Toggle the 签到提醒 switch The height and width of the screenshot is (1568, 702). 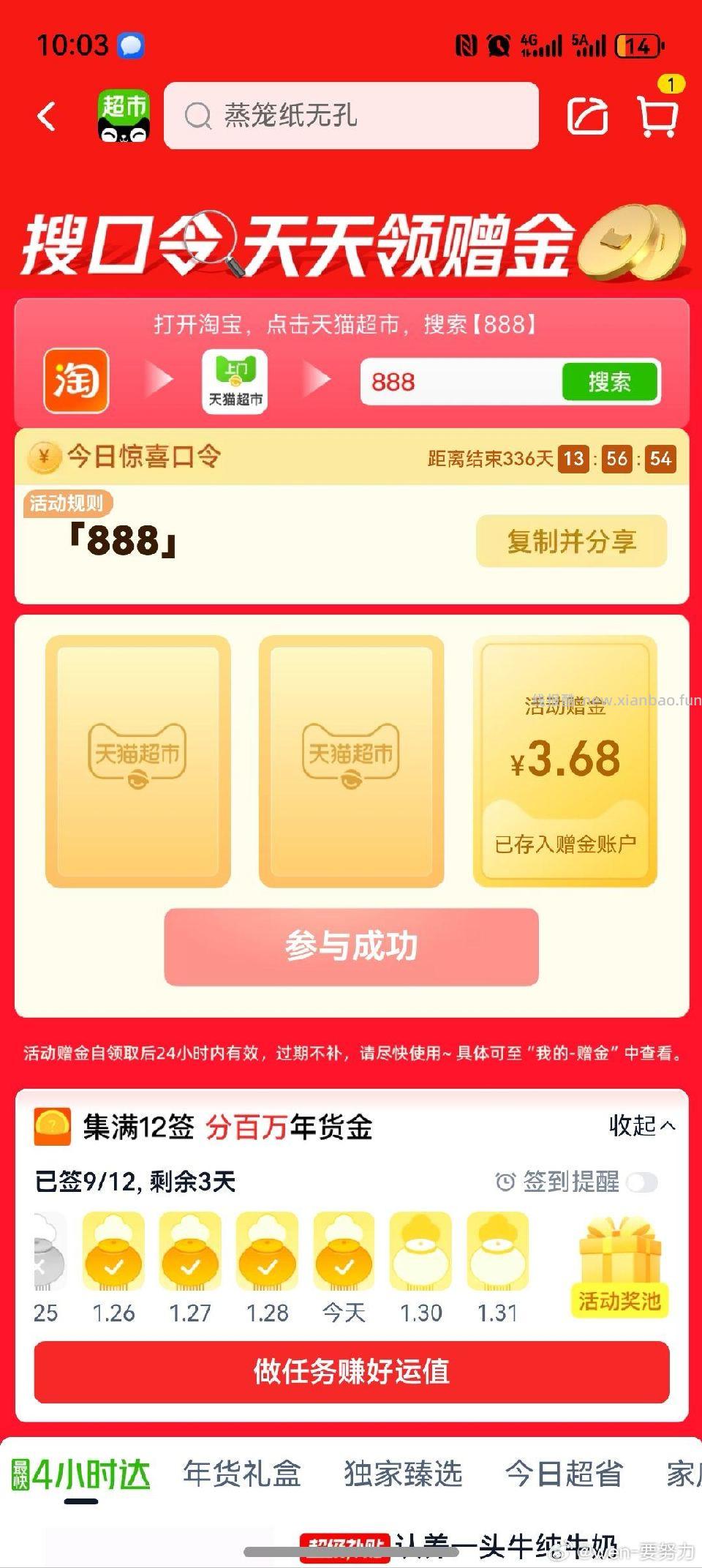[x=642, y=1182]
